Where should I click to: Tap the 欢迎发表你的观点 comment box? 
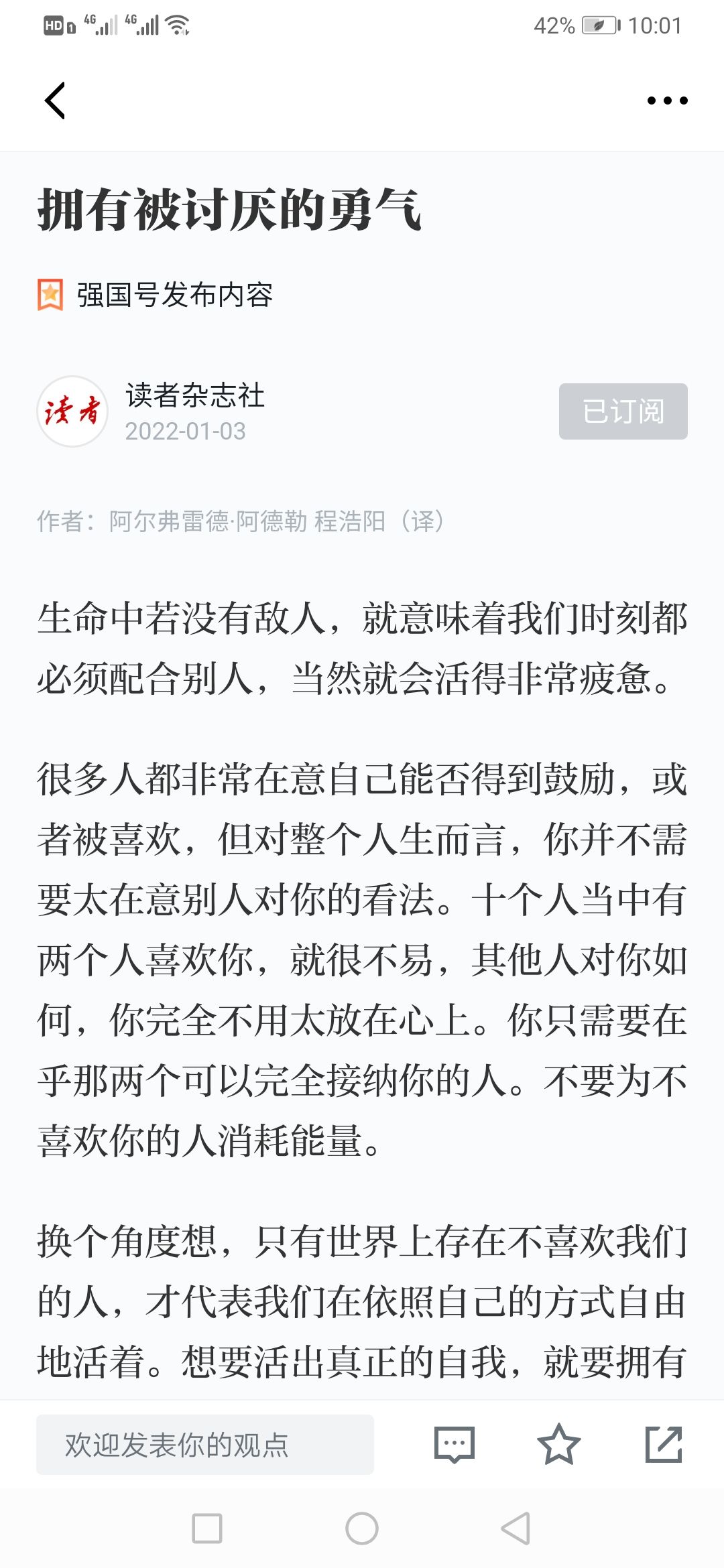(x=204, y=1445)
